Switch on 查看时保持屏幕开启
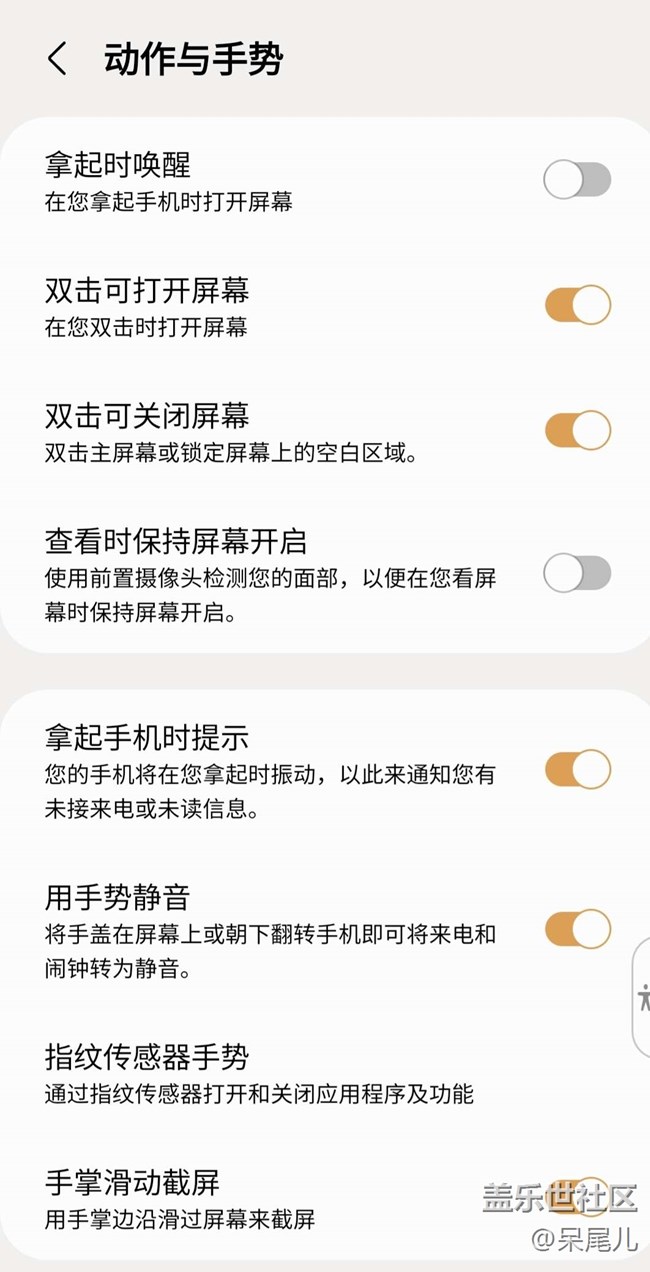Image resolution: width=650 pixels, height=1272 pixels. point(577,573)
